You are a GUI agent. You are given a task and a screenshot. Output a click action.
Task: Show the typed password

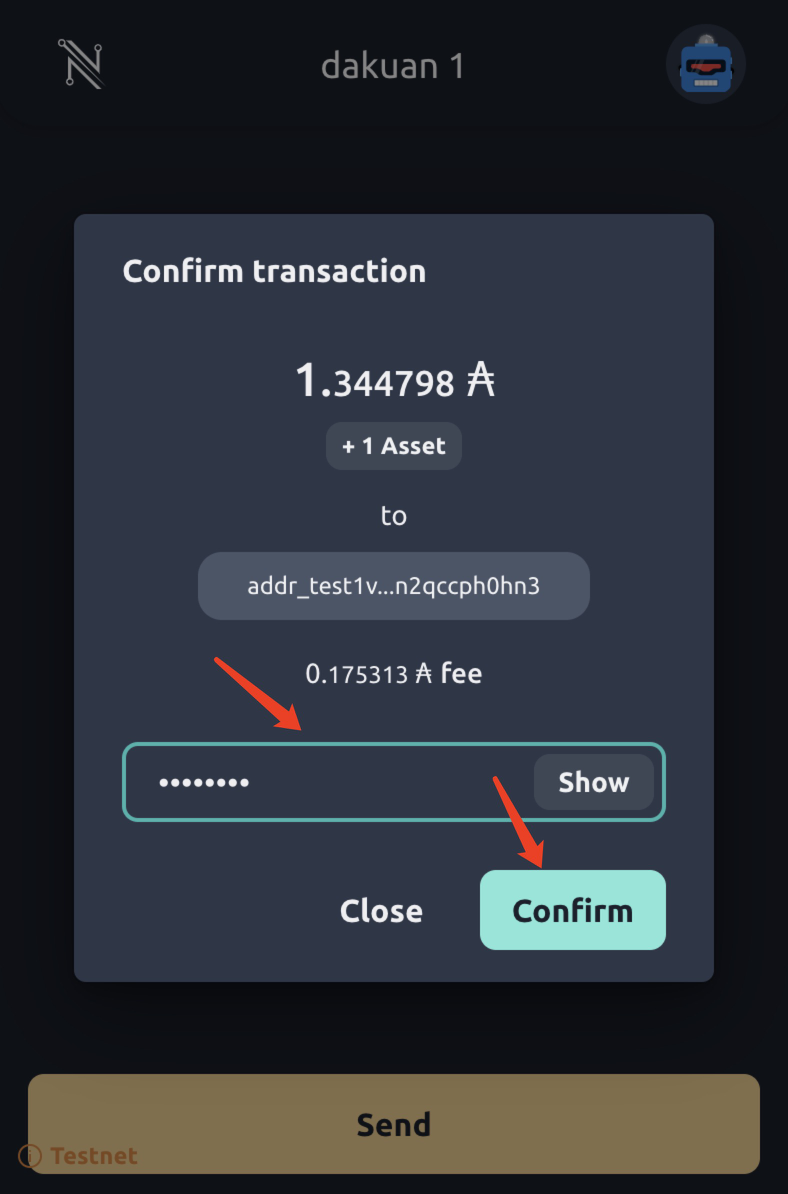pyautogui.click(x=593, y=782)
